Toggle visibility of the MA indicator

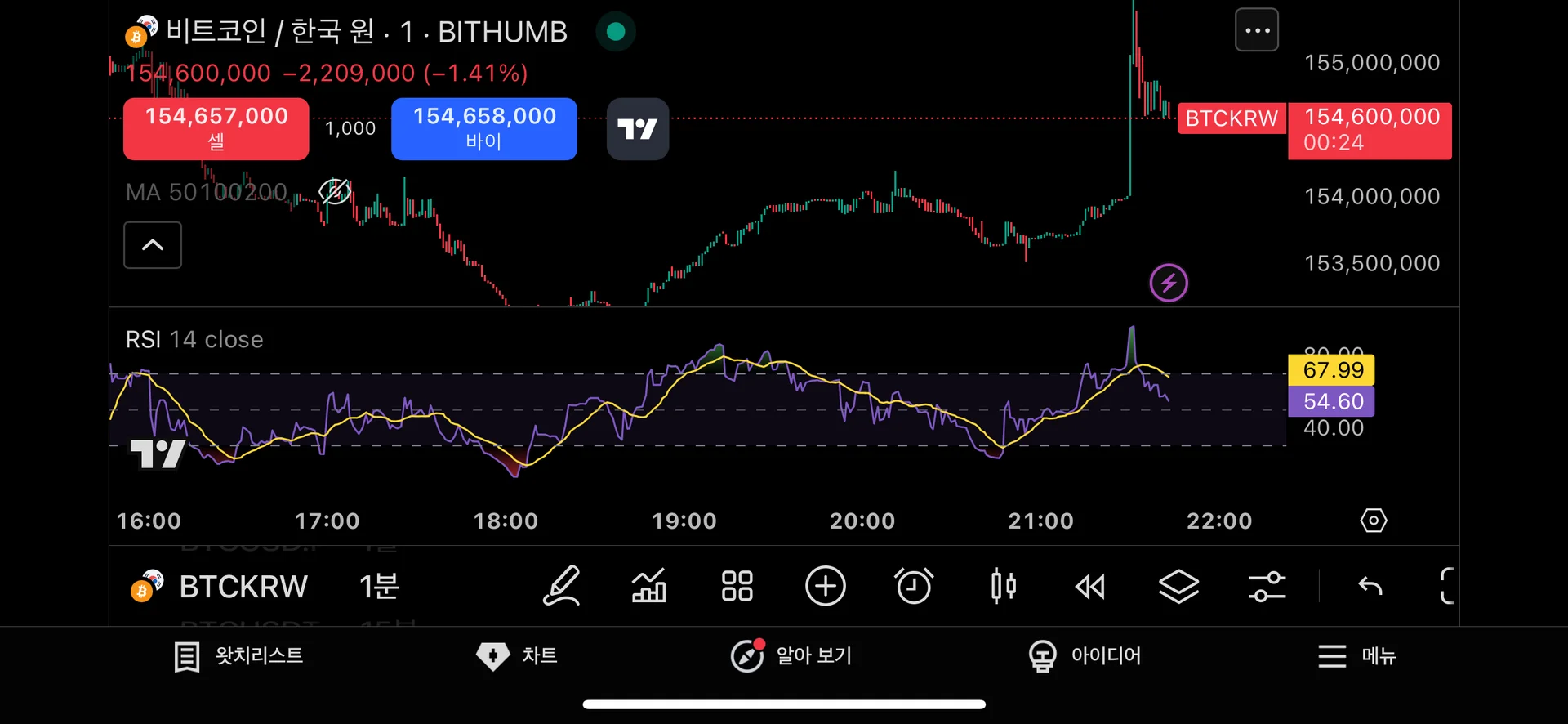click(x=334, y=192)
